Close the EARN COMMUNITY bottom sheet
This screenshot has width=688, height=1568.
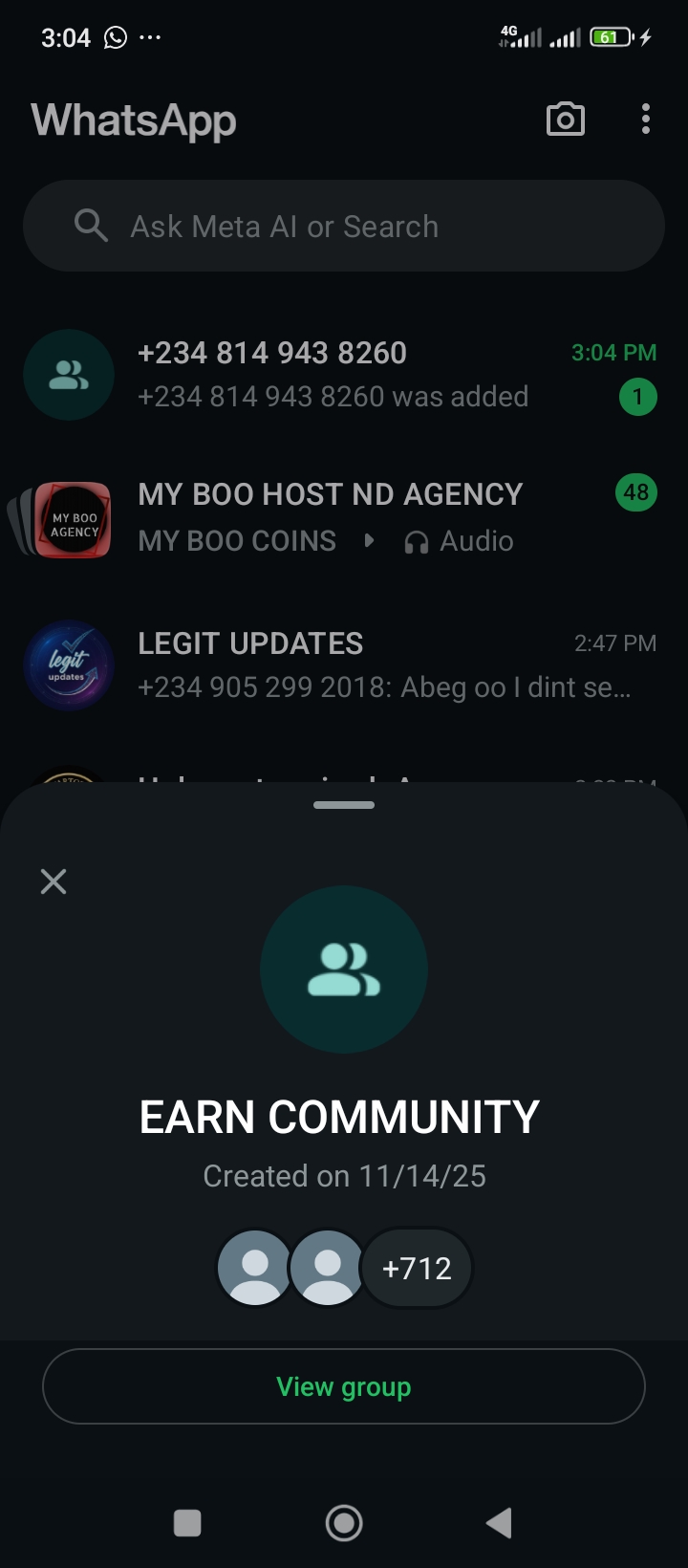(x=54, y=881)
